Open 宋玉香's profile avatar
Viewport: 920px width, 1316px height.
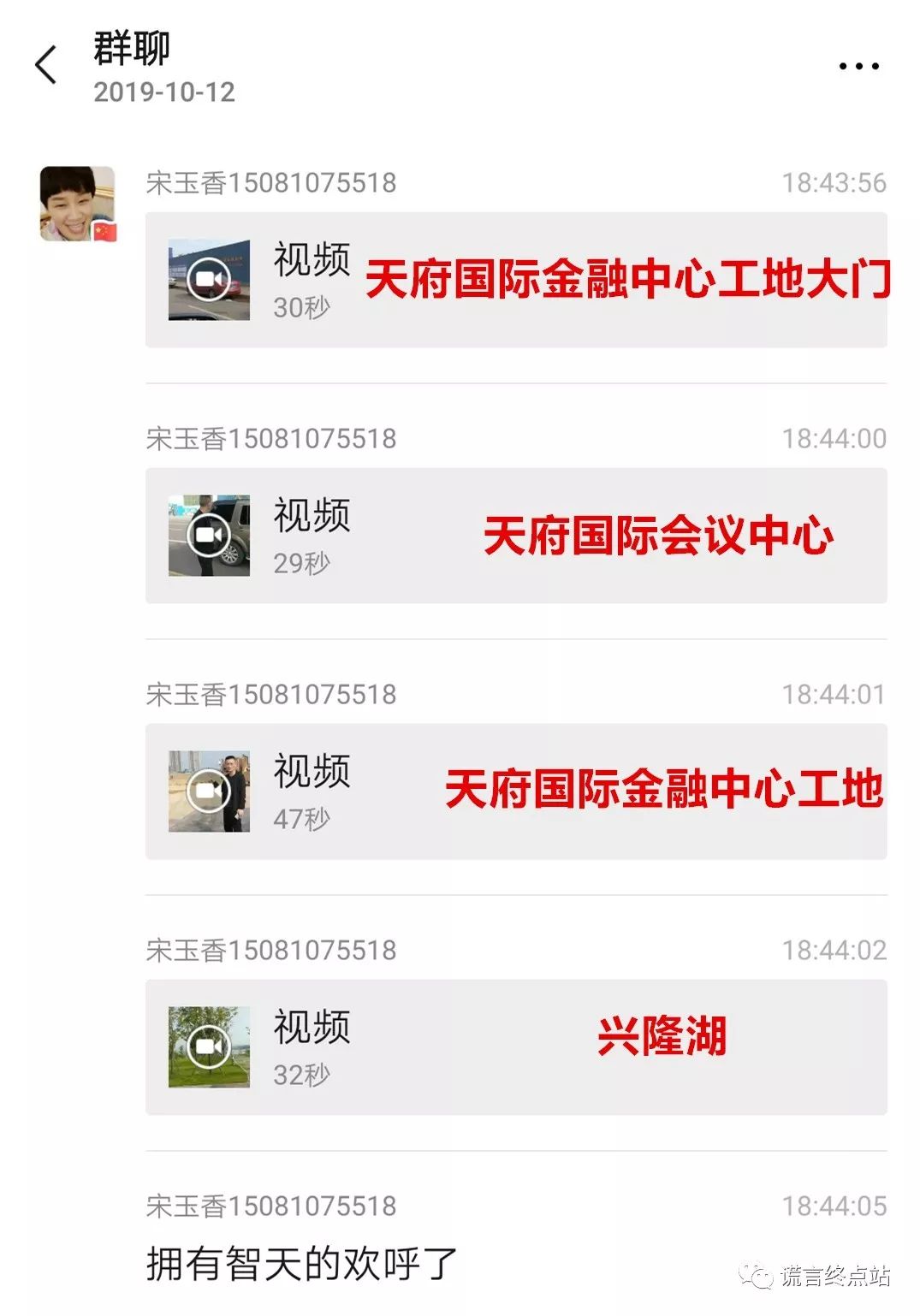tap(78, 204)
